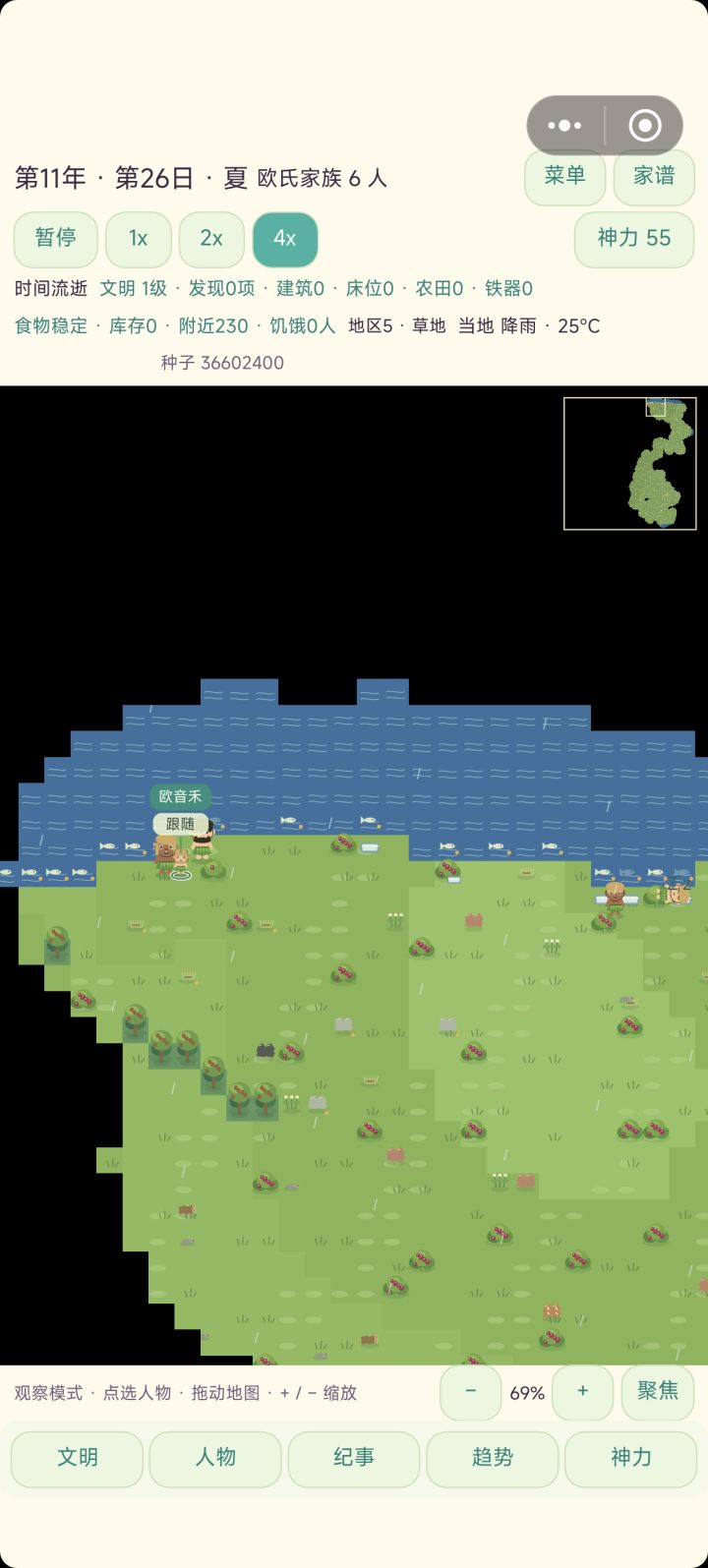Viewport: 708px width, 1568px height.
Task: Open the mini program more-options dots
Action: 564,126
